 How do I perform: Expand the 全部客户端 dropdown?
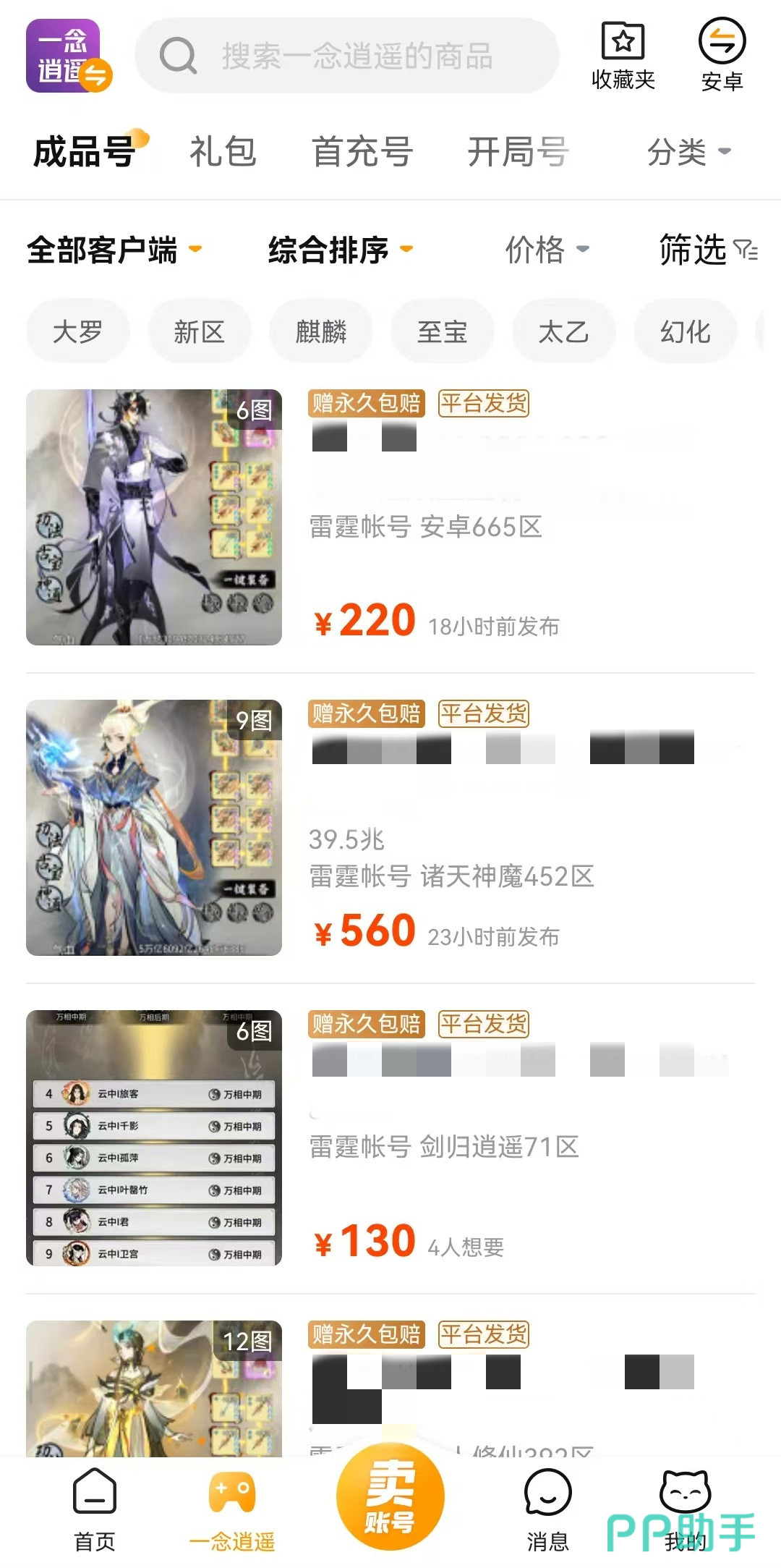pyautogui.click(x=114, y=250)
